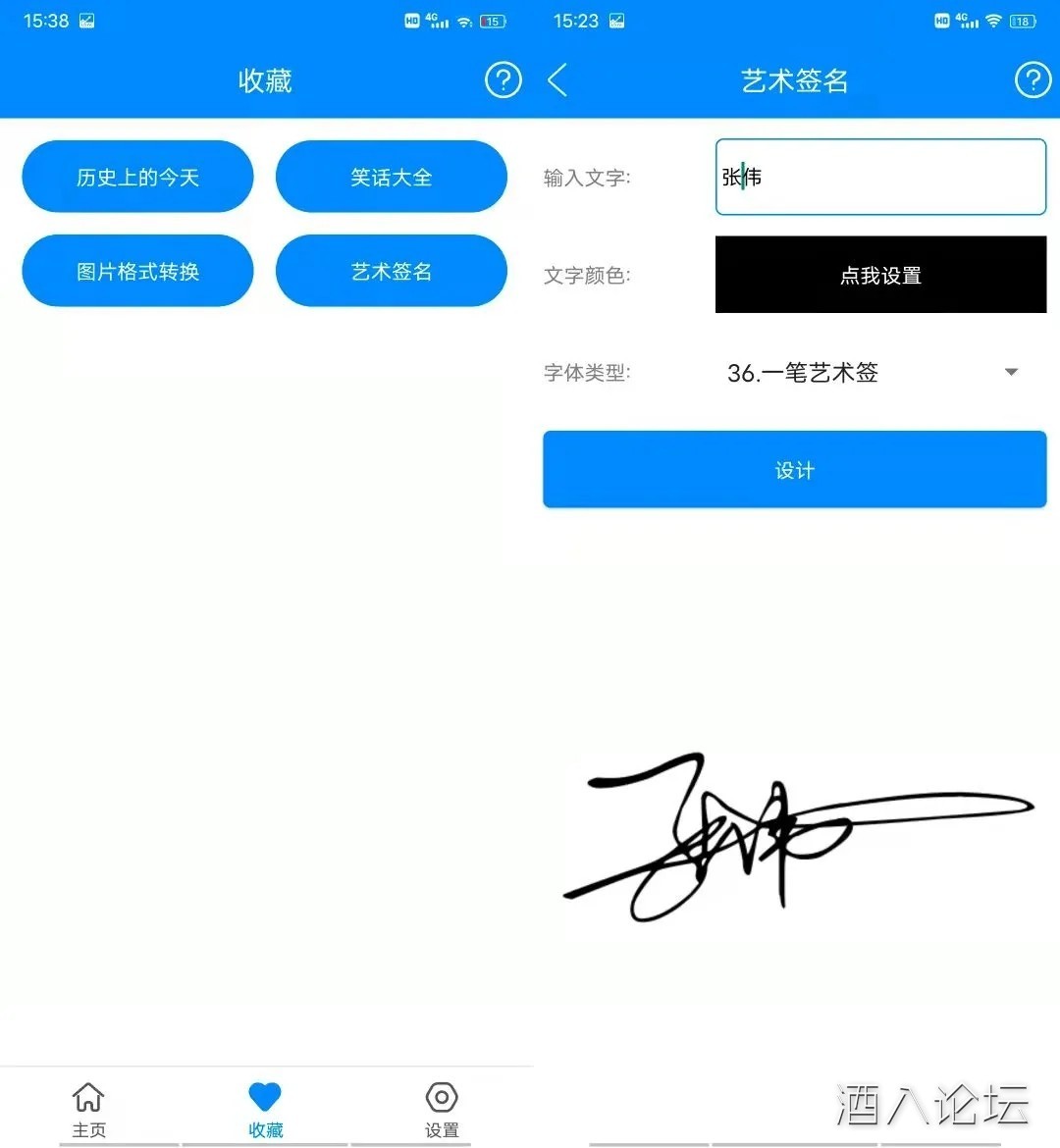Image resolution: width=1060 pixels, height=1148 pixels.
Task: Open the 历史上的今天 feature
Action: (x=137, y=177)
